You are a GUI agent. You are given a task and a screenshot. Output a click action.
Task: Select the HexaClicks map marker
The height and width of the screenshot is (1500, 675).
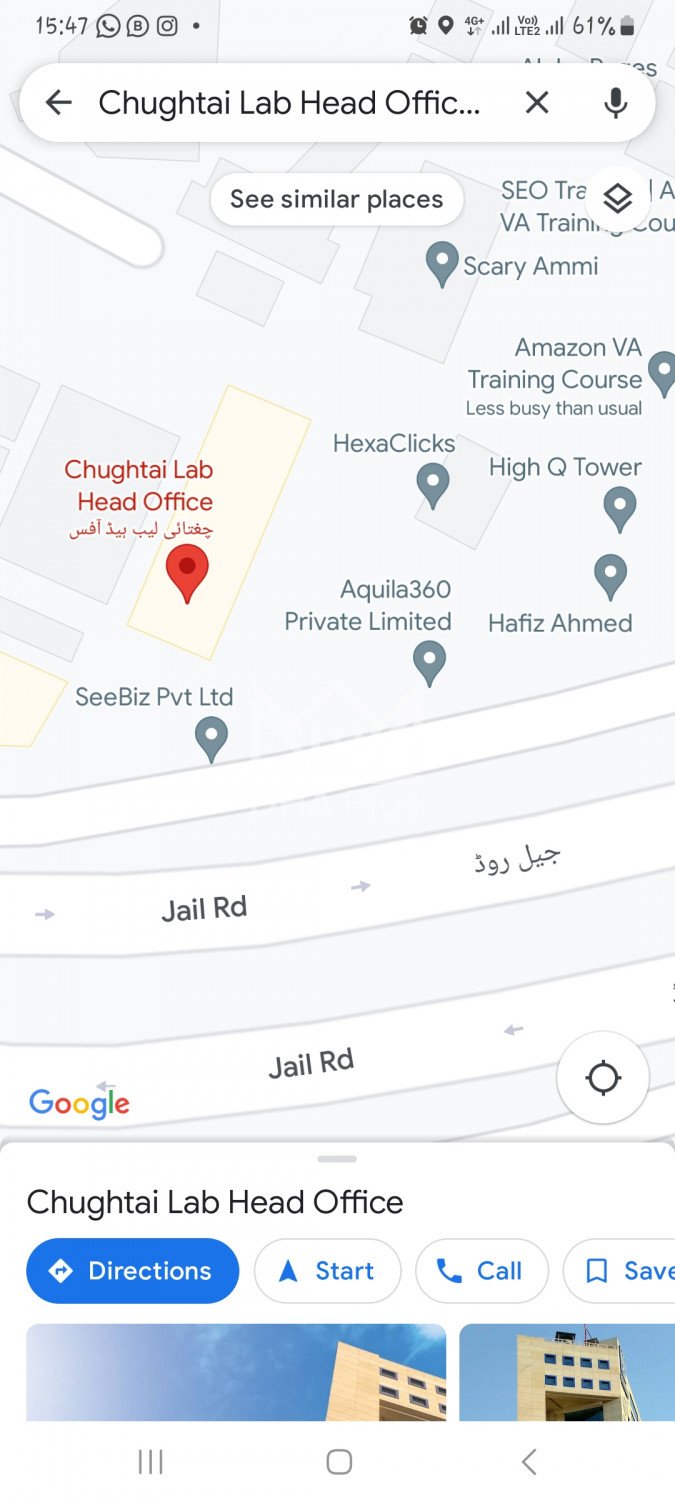tap(432, 484)
